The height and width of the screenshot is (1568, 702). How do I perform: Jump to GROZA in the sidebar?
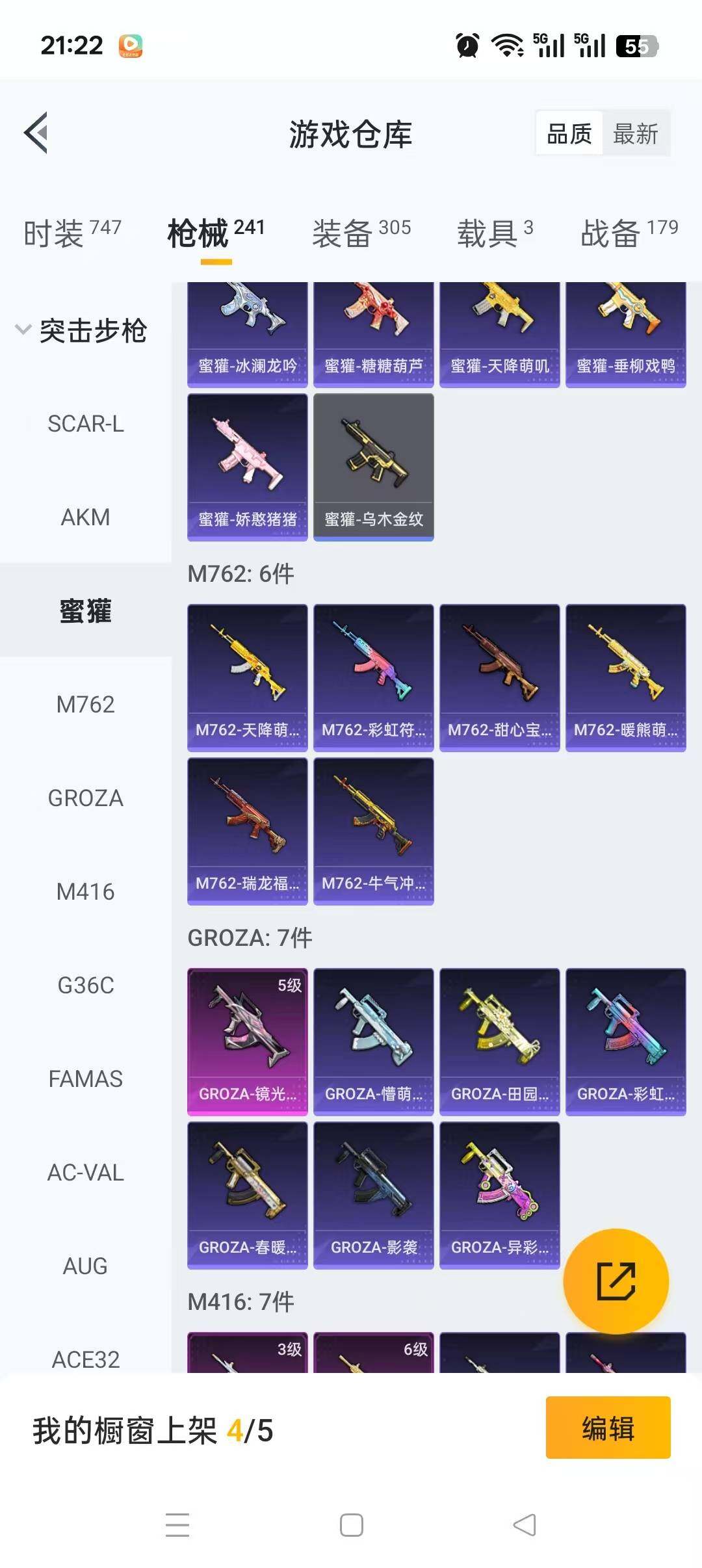pos(85,798)
